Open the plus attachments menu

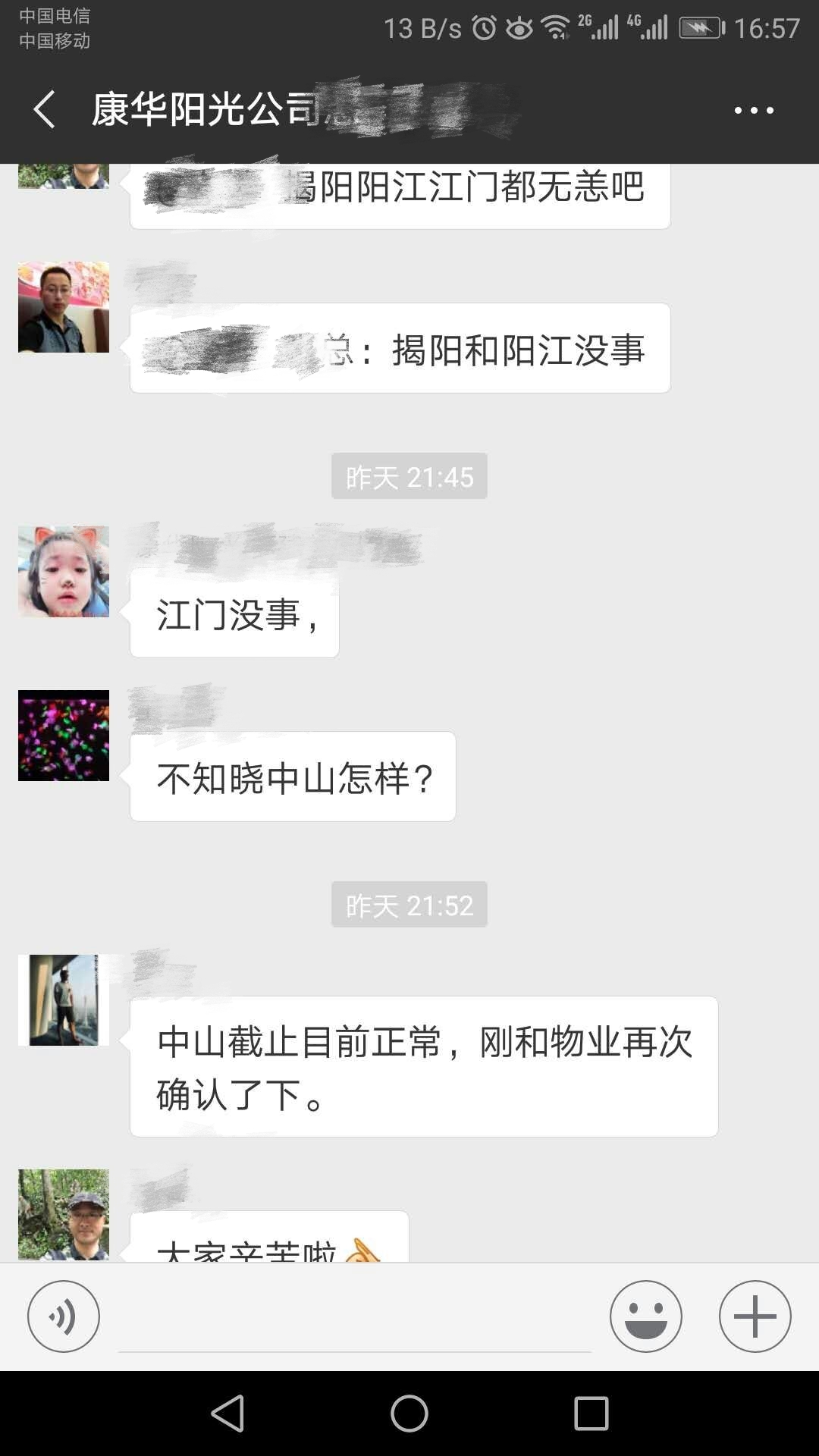[755, 1316]
